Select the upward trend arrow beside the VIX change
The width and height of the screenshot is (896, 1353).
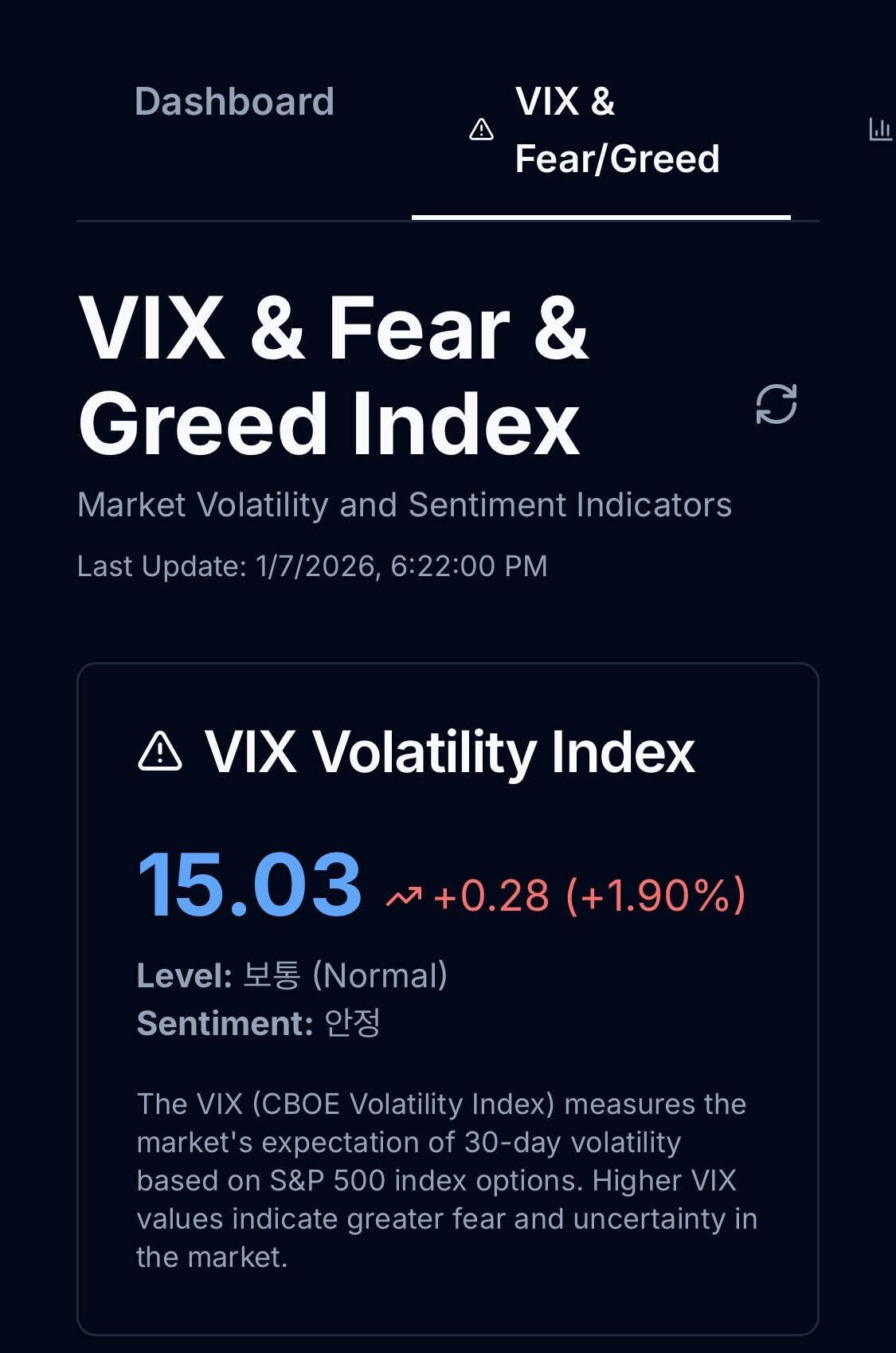(408, 896)
